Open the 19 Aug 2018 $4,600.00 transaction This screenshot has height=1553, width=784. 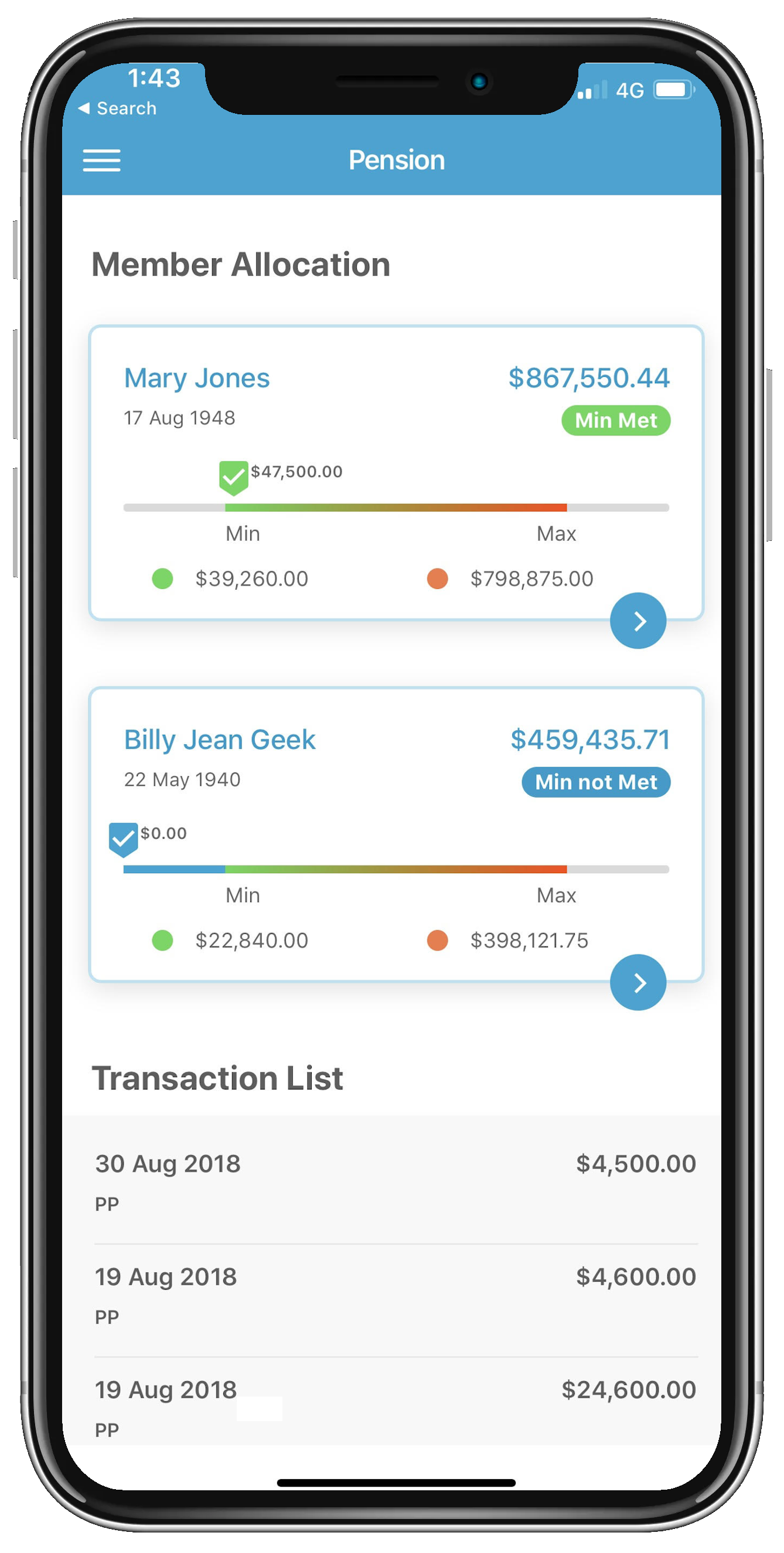(x=396, y=1294)
